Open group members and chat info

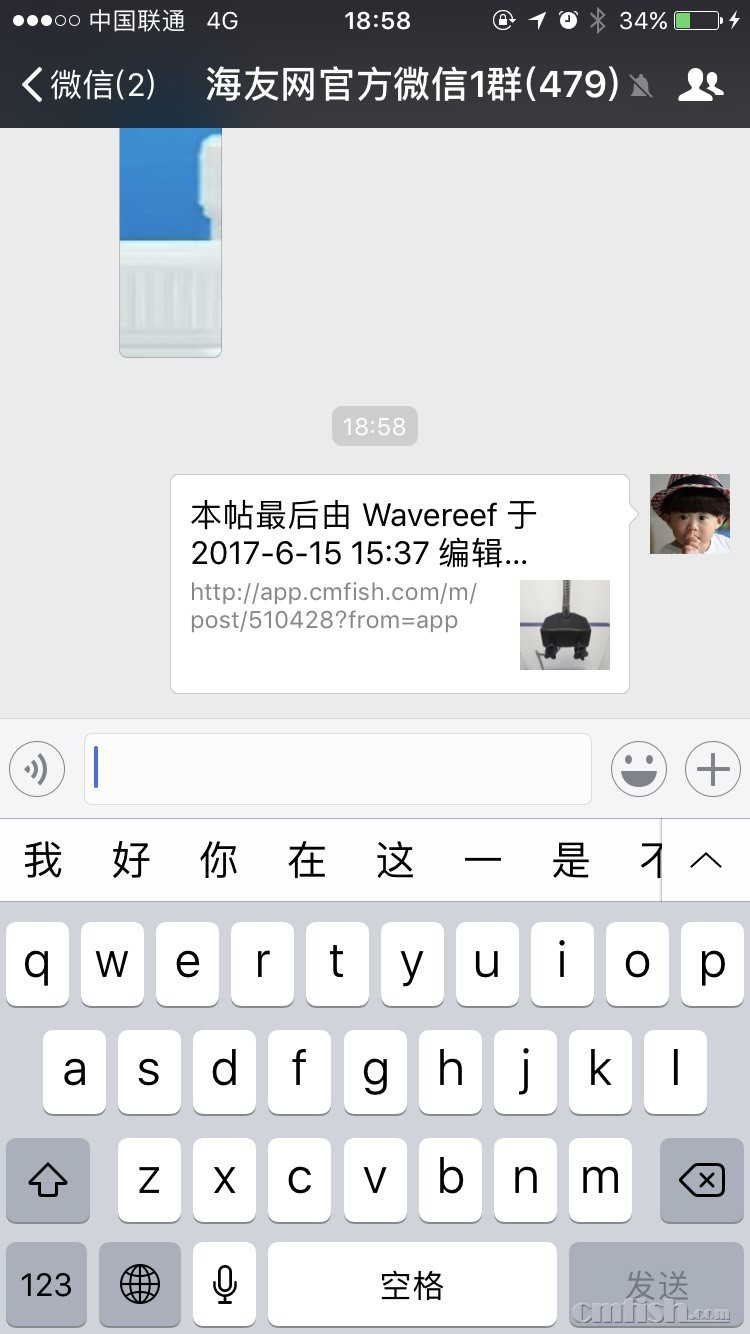tap(700, 86)
